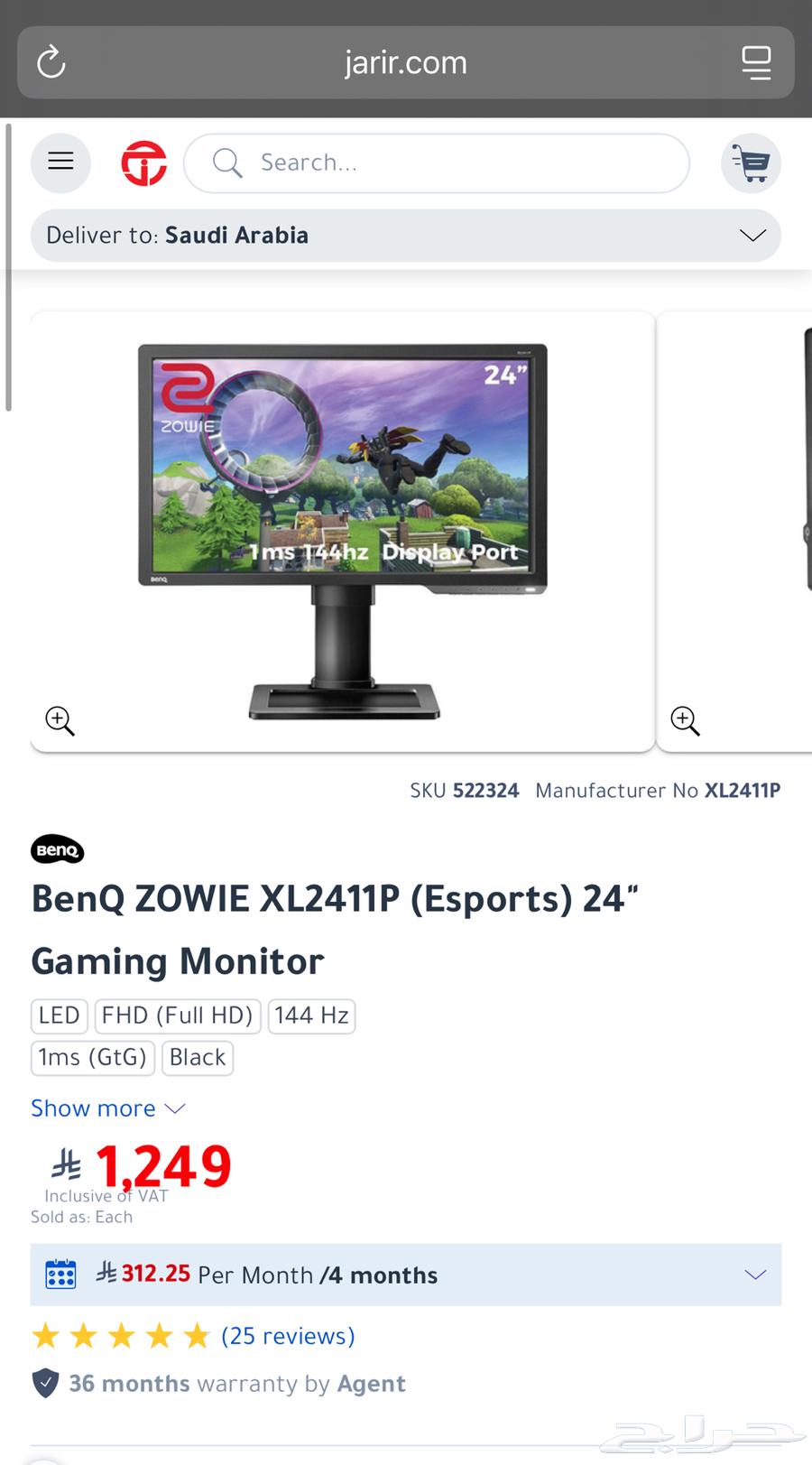View the 25 reviews

point(288,1336)
